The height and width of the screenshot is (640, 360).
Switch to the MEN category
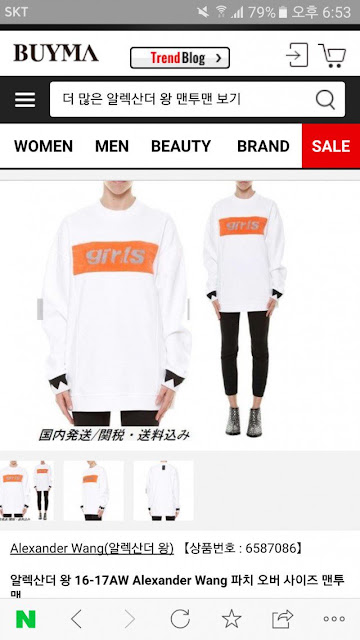point(112,146)
